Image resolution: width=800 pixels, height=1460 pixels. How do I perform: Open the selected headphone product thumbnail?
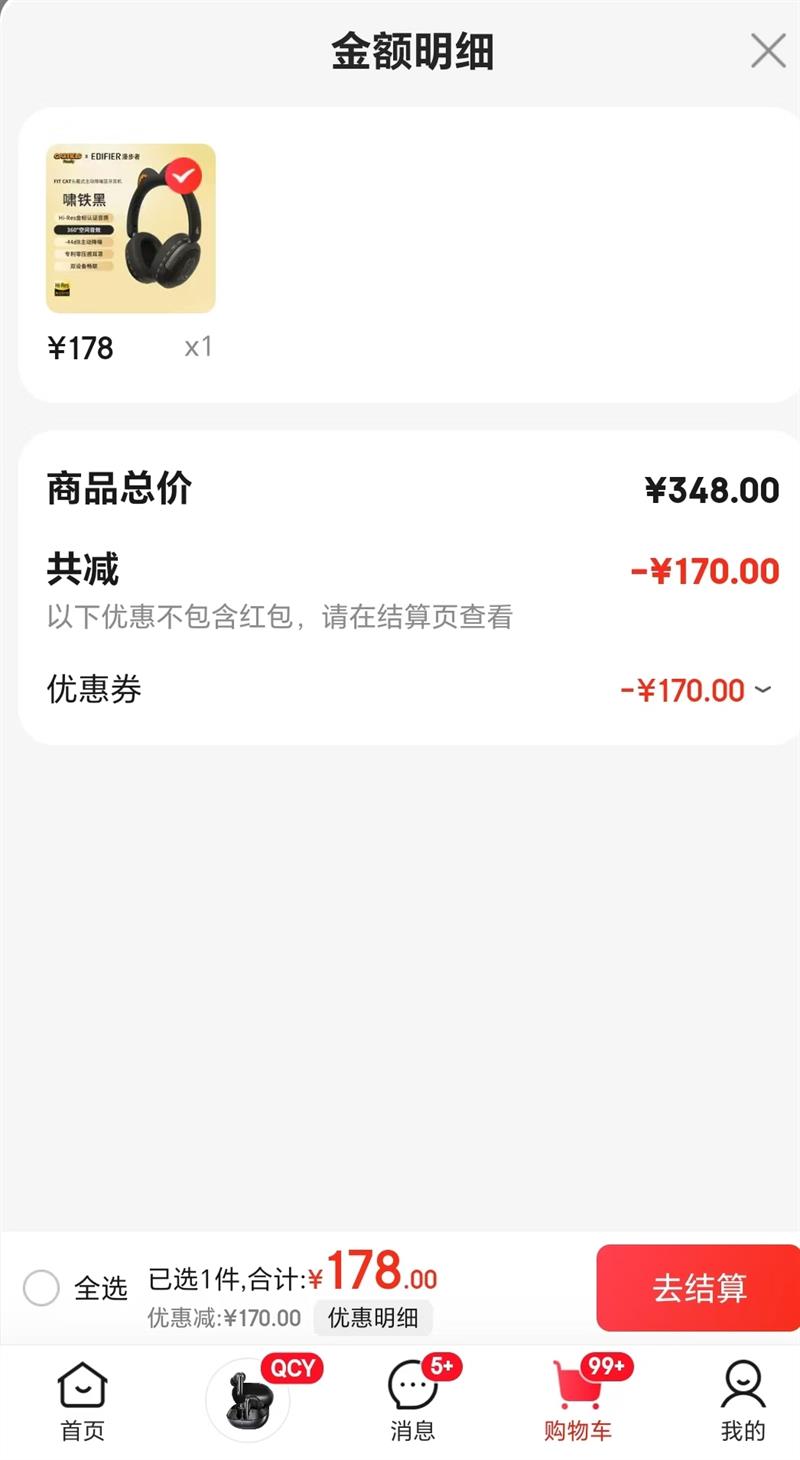click(131, 229)
